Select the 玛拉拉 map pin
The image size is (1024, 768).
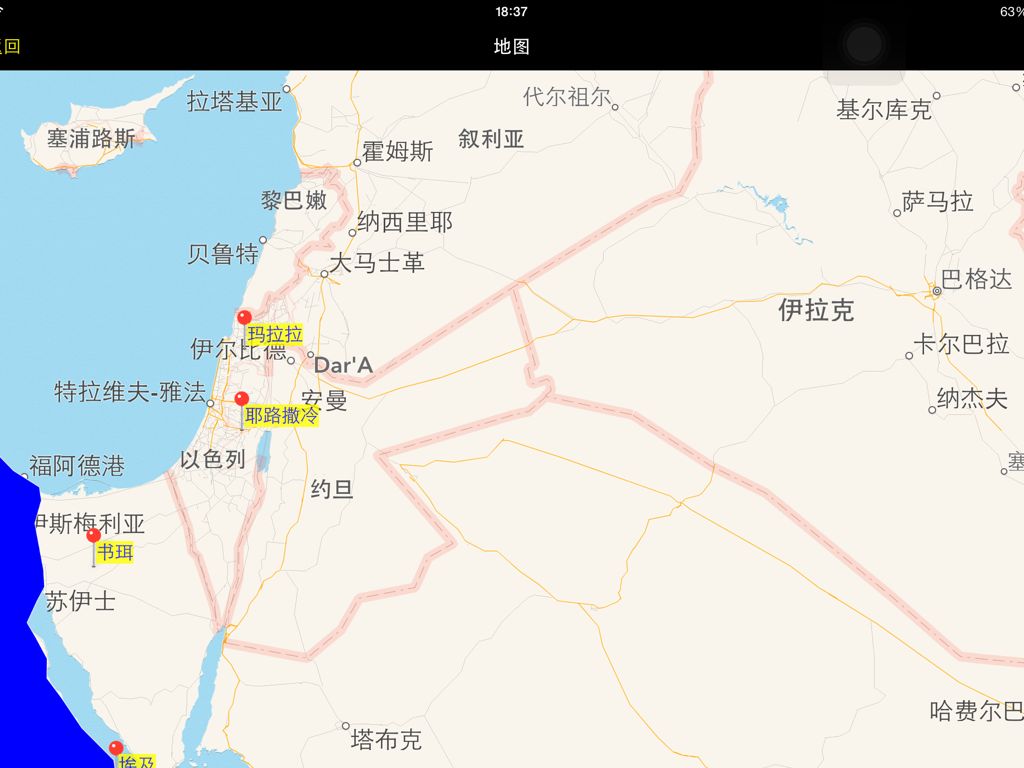pos(244,318)
